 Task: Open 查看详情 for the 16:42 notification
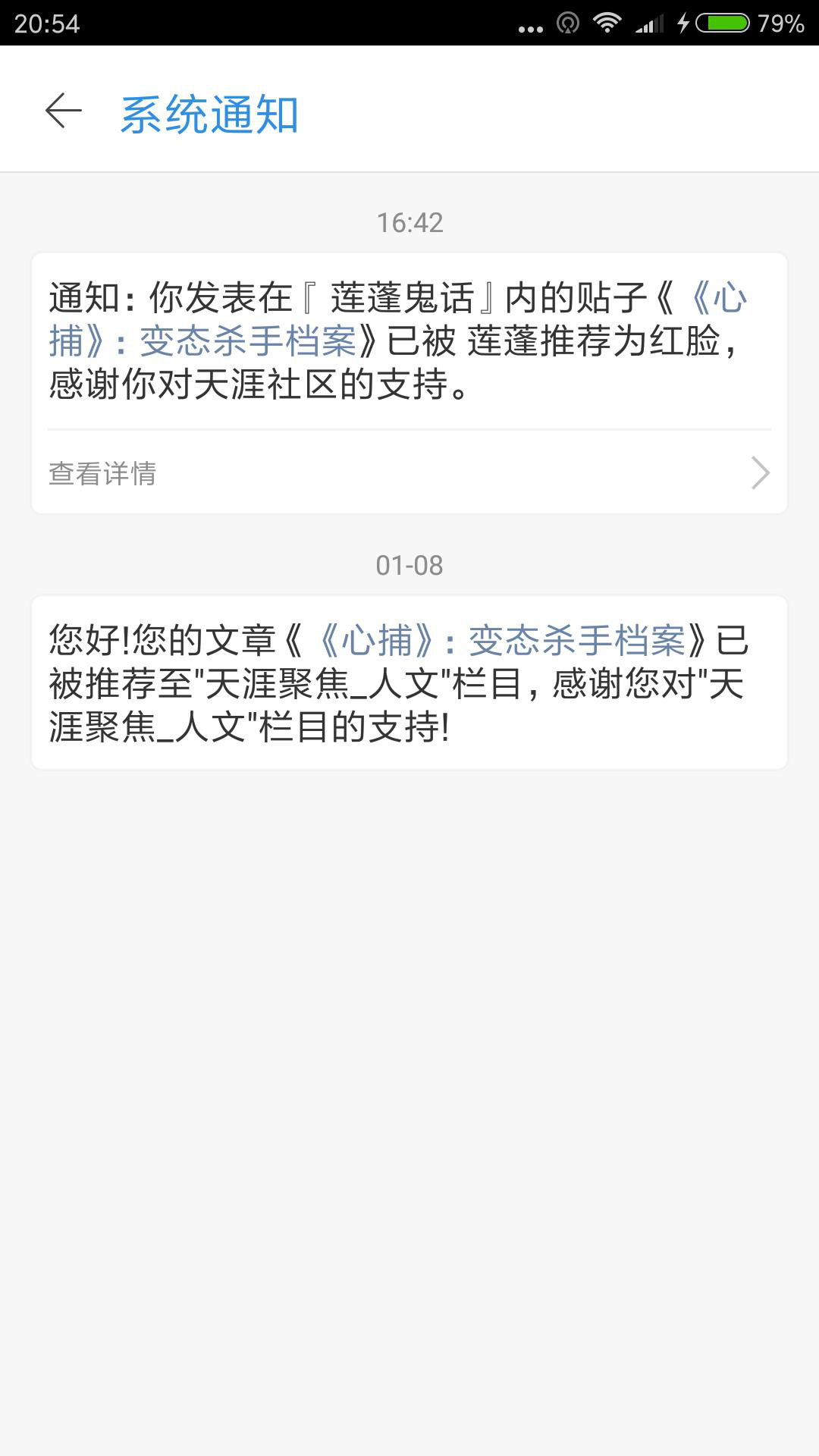[409, 473]
